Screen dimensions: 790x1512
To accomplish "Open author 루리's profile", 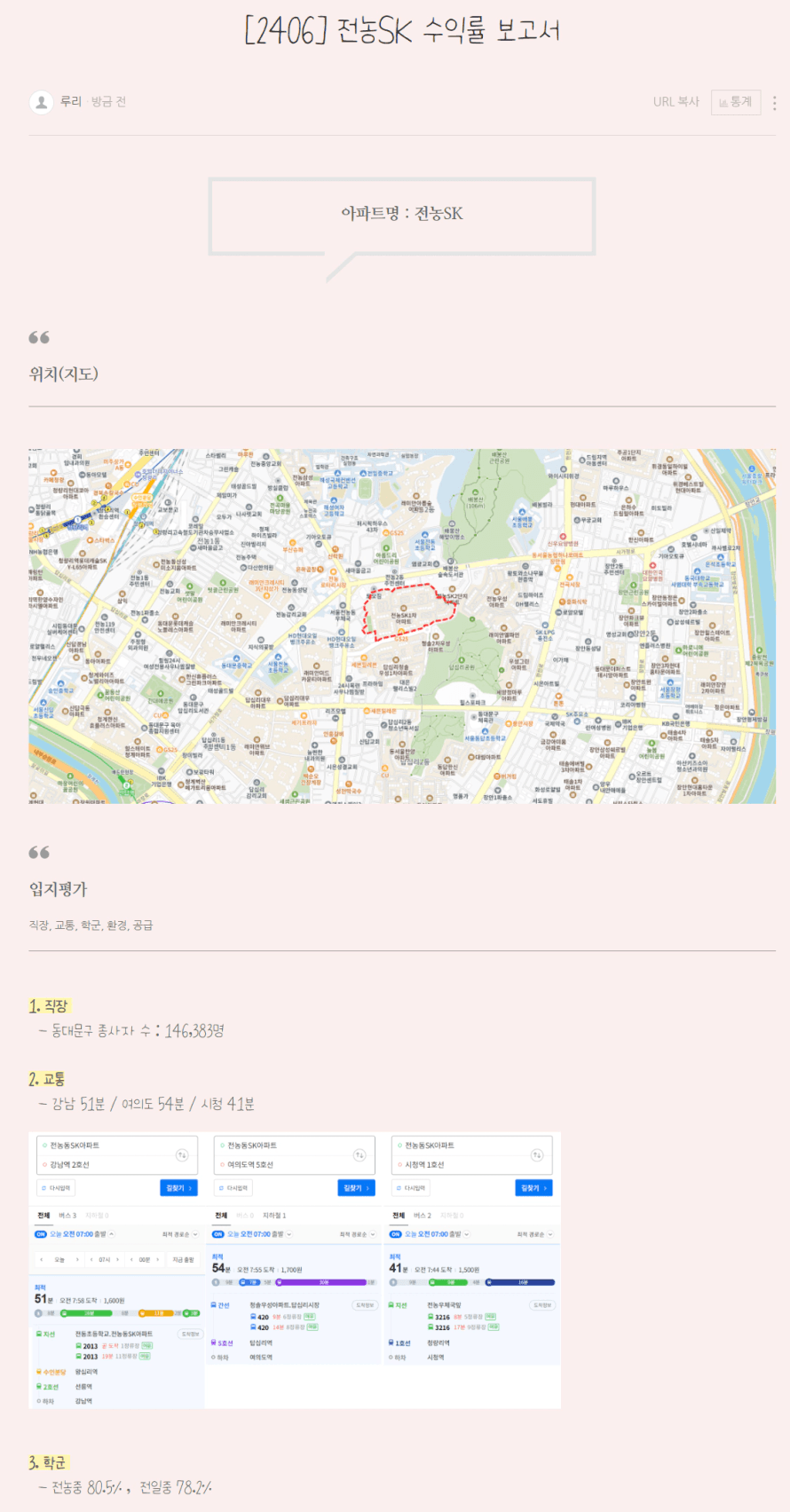I will [x=71, y=102].
